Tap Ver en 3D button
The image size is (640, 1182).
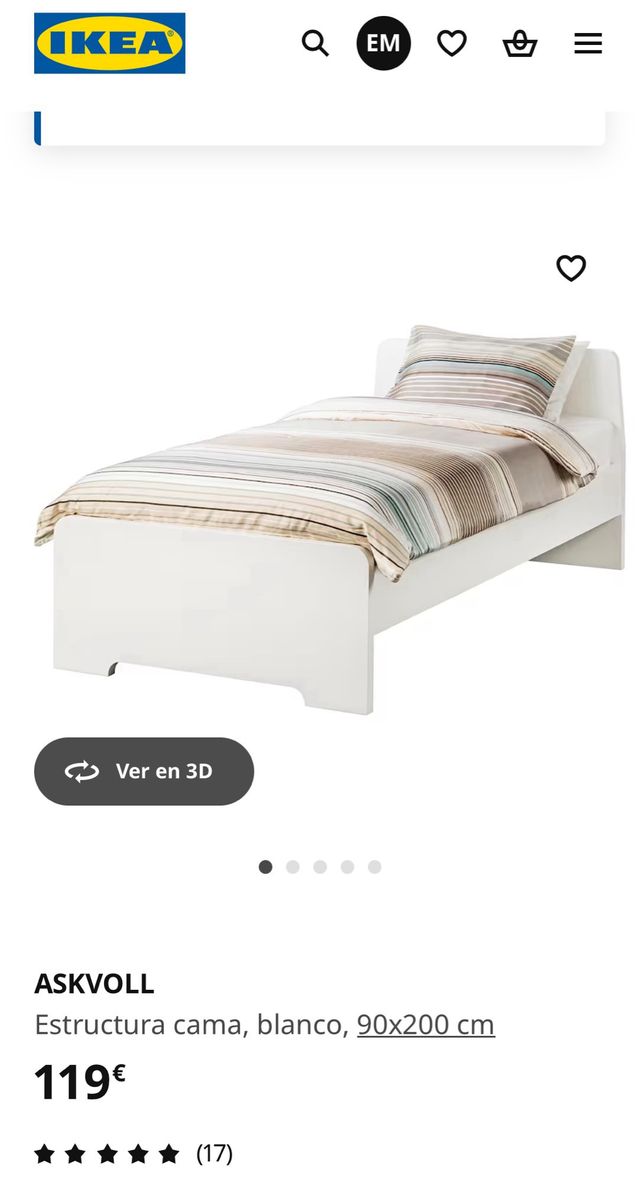click(144, 771)
